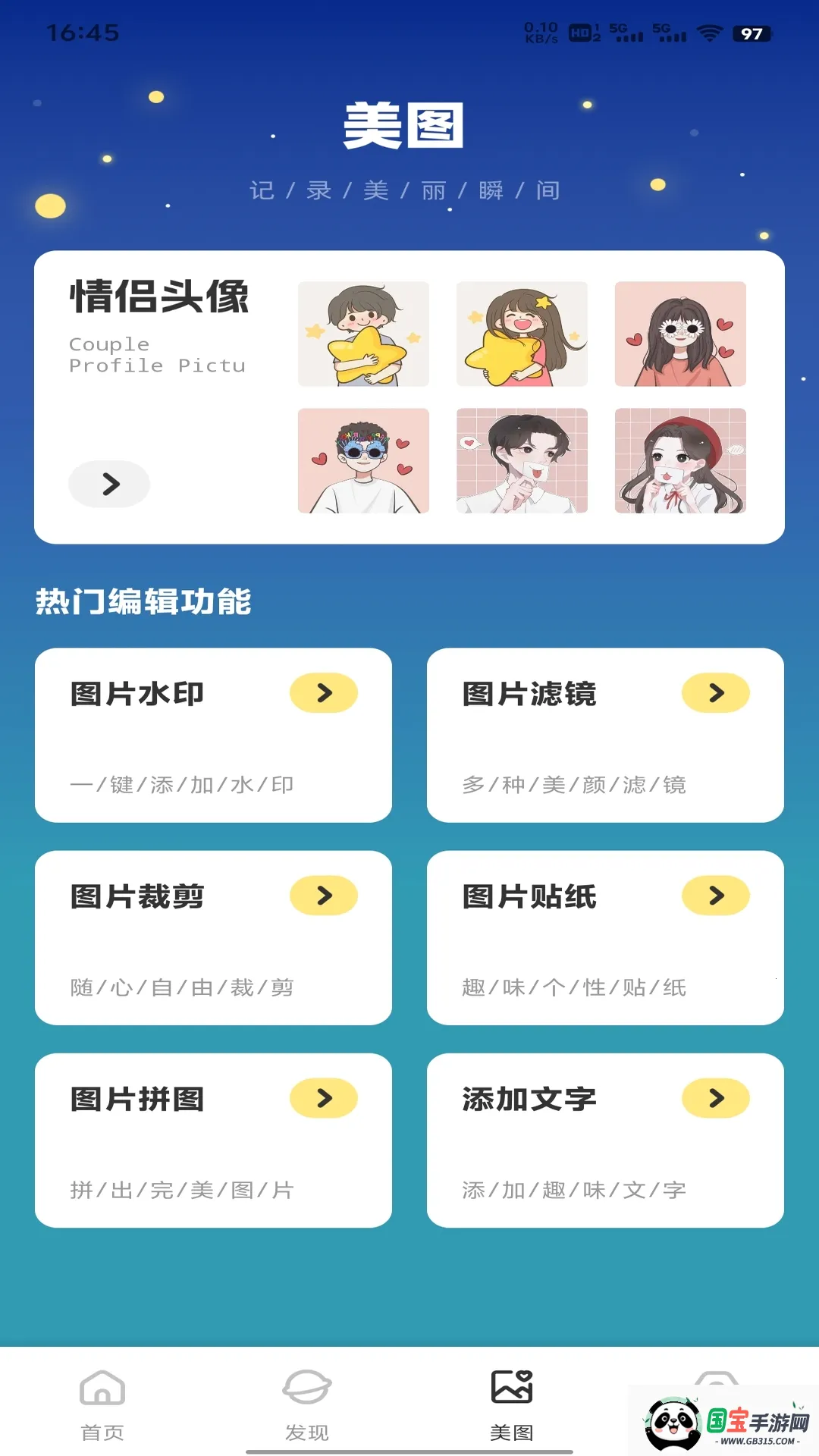Viewport: 819px width, 1456px height.
Task: Switch to the 首页 tab
Action: tap(102, 1410)
